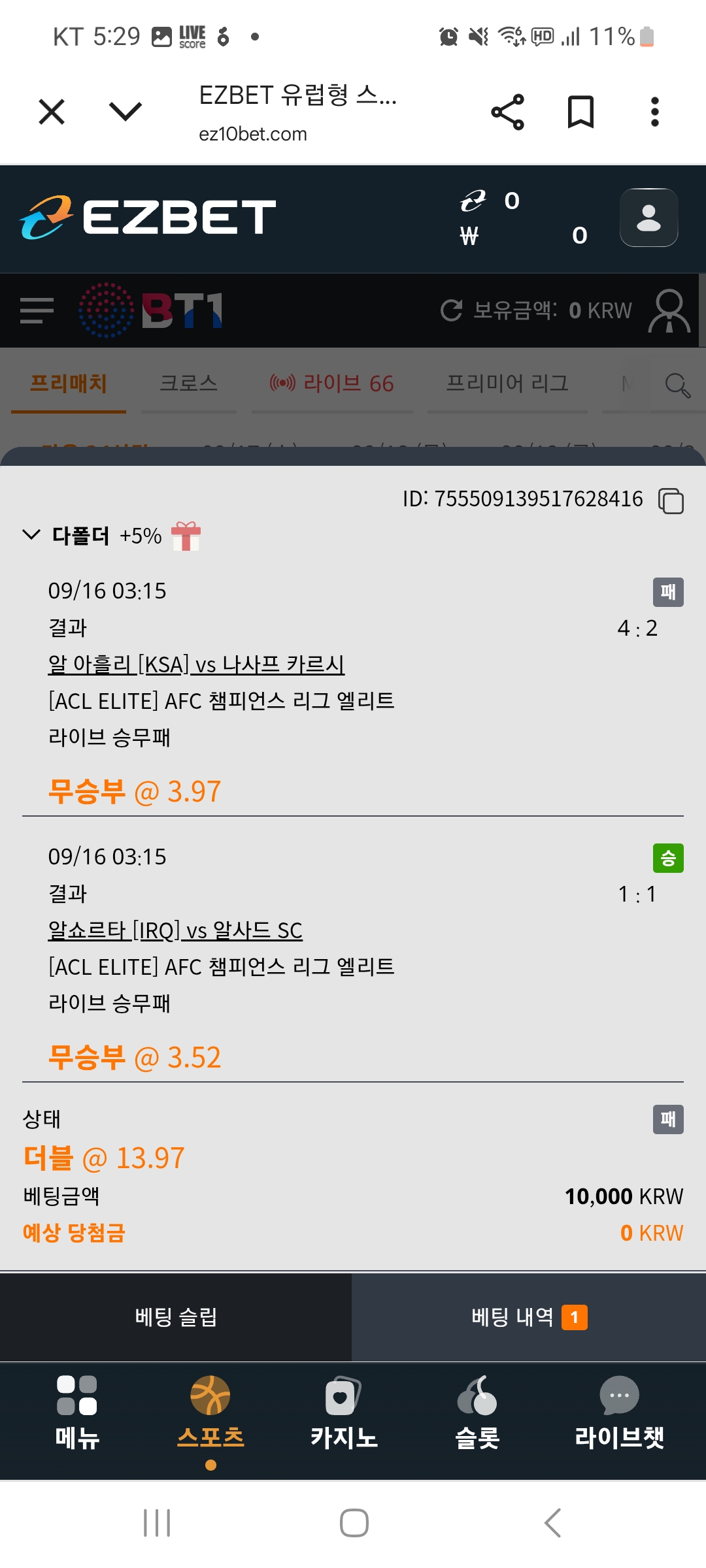Screen dimensions: 706x1568
Task: Switch to the 크로스 tab
Action: pyautogui.click(x=188, y=384)
